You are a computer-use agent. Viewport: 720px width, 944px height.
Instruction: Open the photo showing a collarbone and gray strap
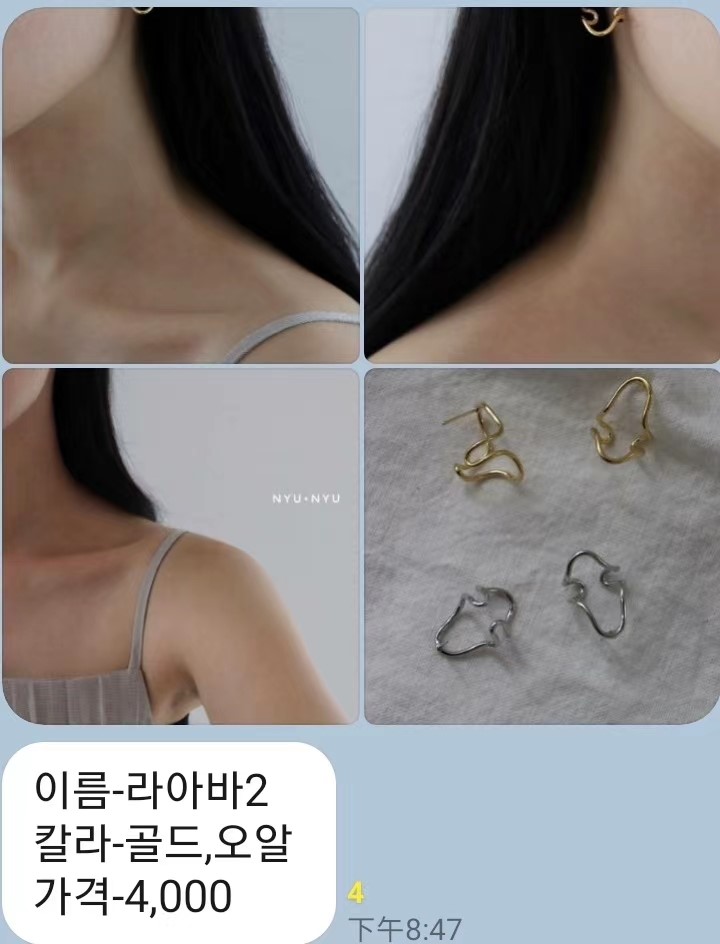coord(180,185)
